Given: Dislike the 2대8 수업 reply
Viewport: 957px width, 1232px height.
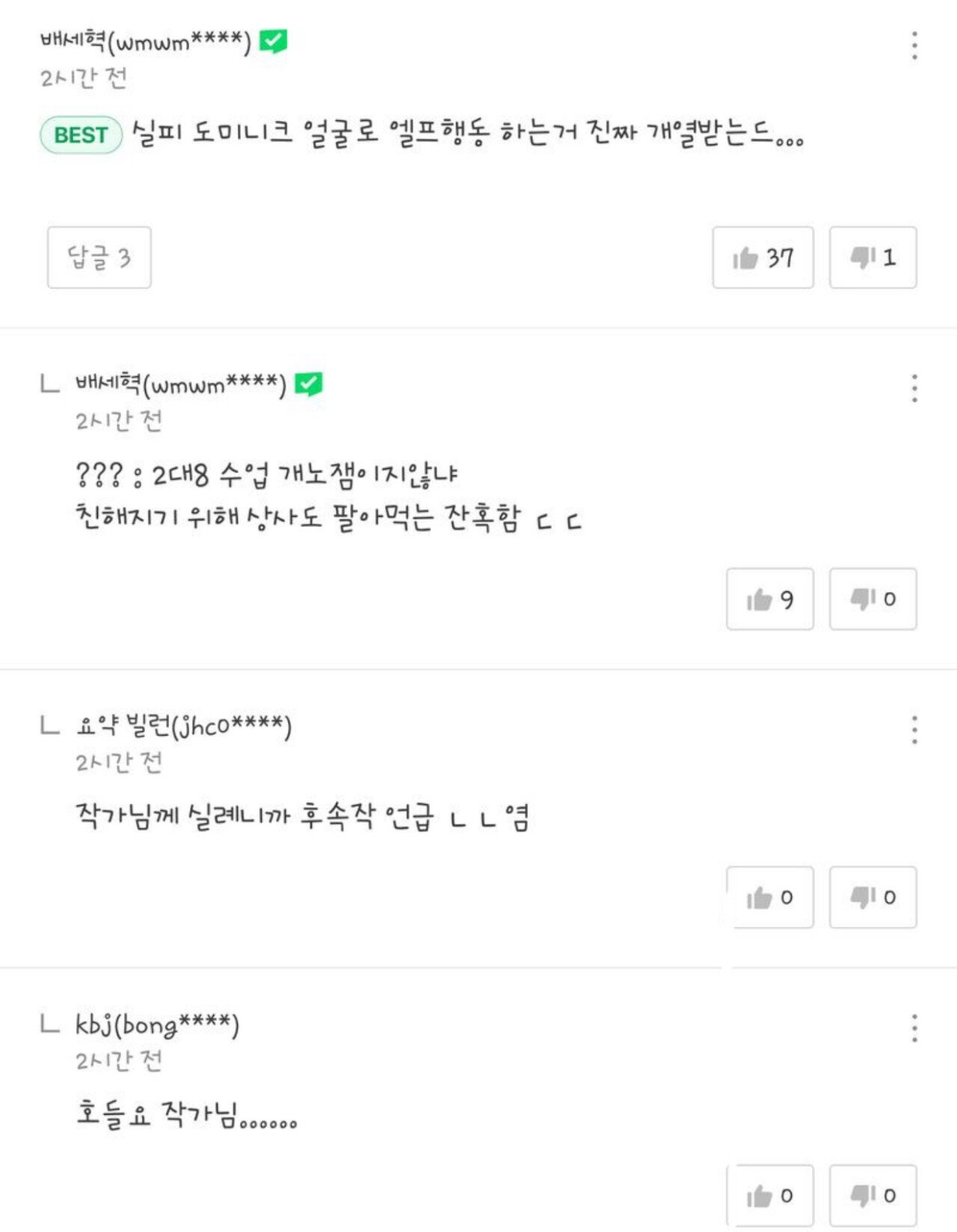Looking at the screenshot, I should [873, 599].
